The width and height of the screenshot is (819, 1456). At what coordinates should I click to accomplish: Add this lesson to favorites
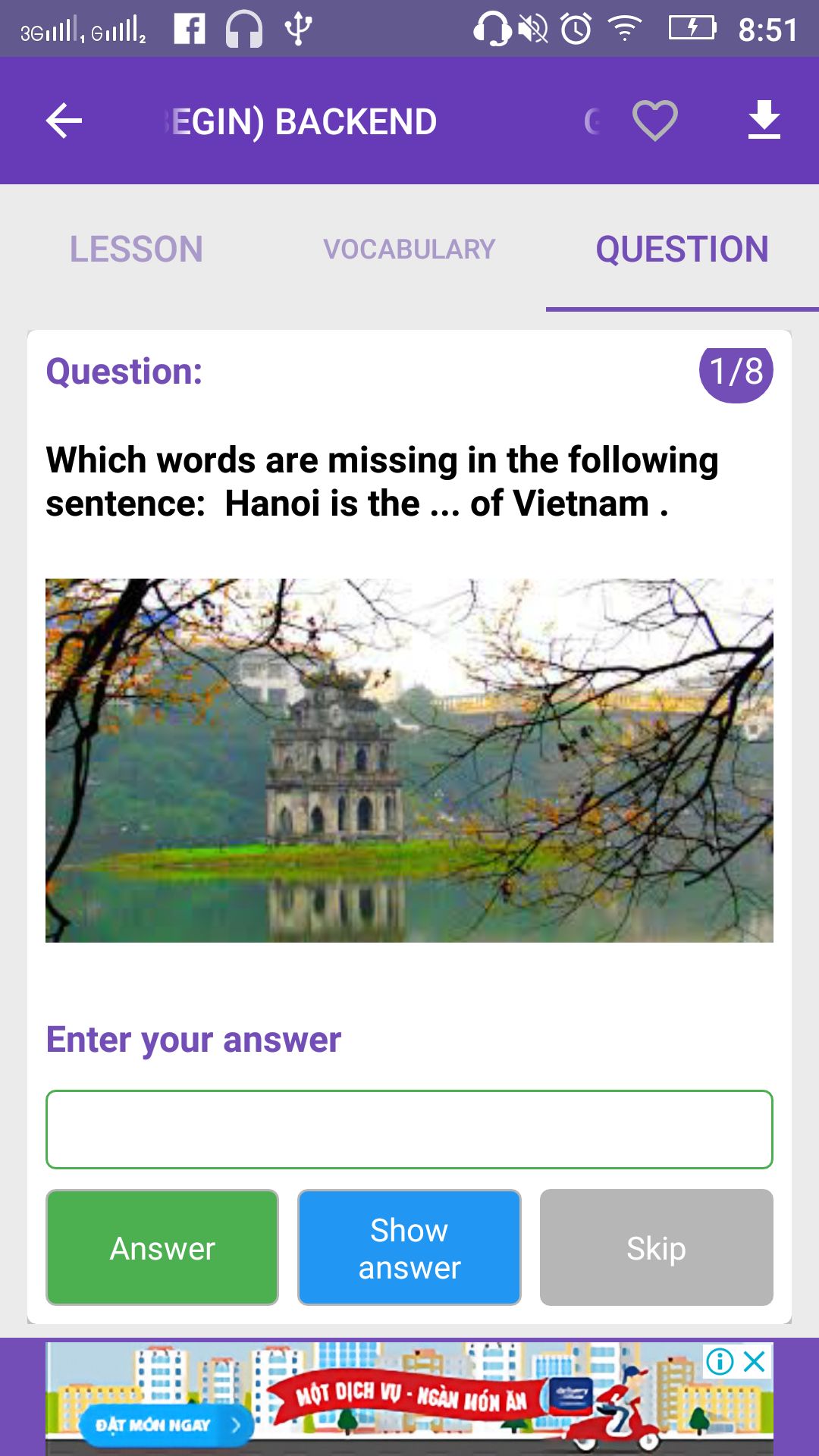tap(655, 121)
